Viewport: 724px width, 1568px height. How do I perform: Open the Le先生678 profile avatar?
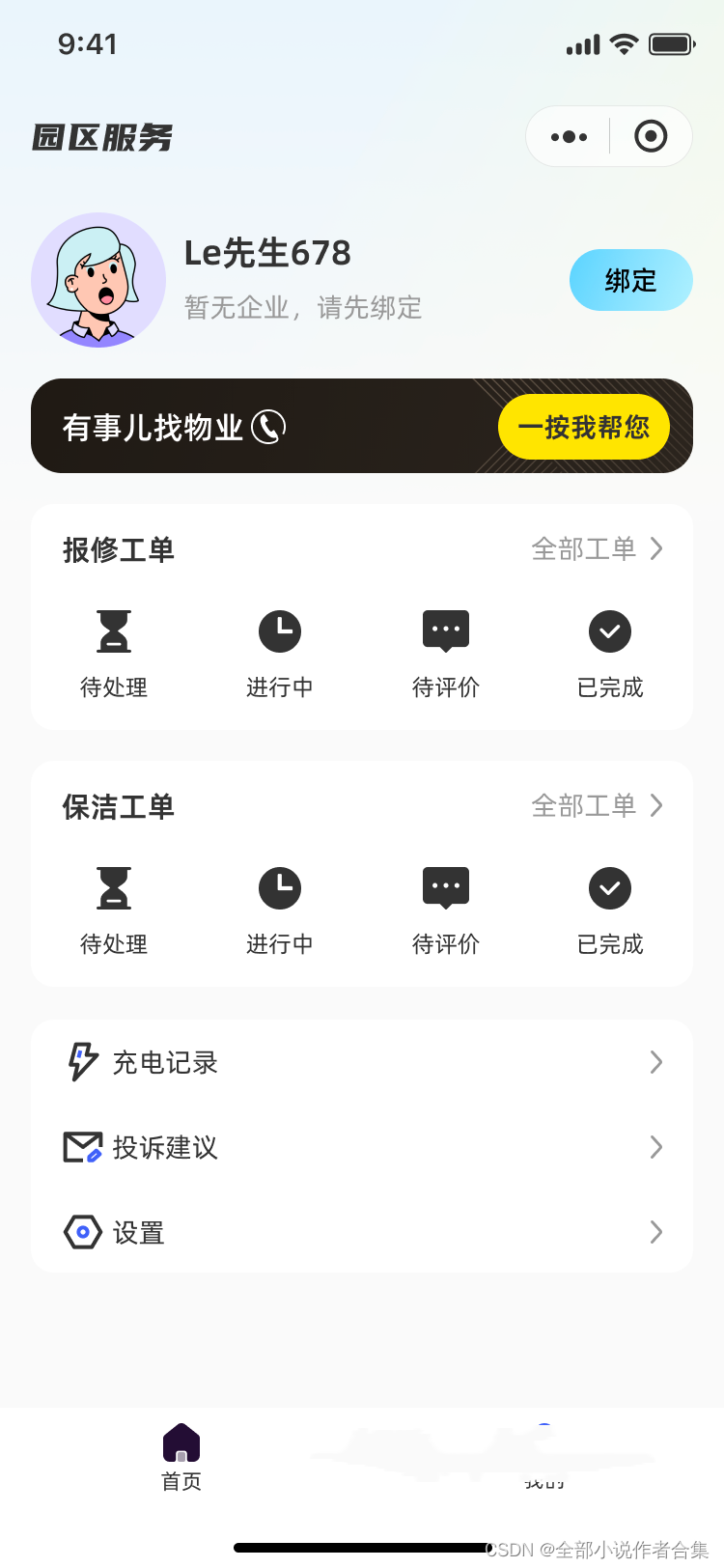click(x=98, y=280)
